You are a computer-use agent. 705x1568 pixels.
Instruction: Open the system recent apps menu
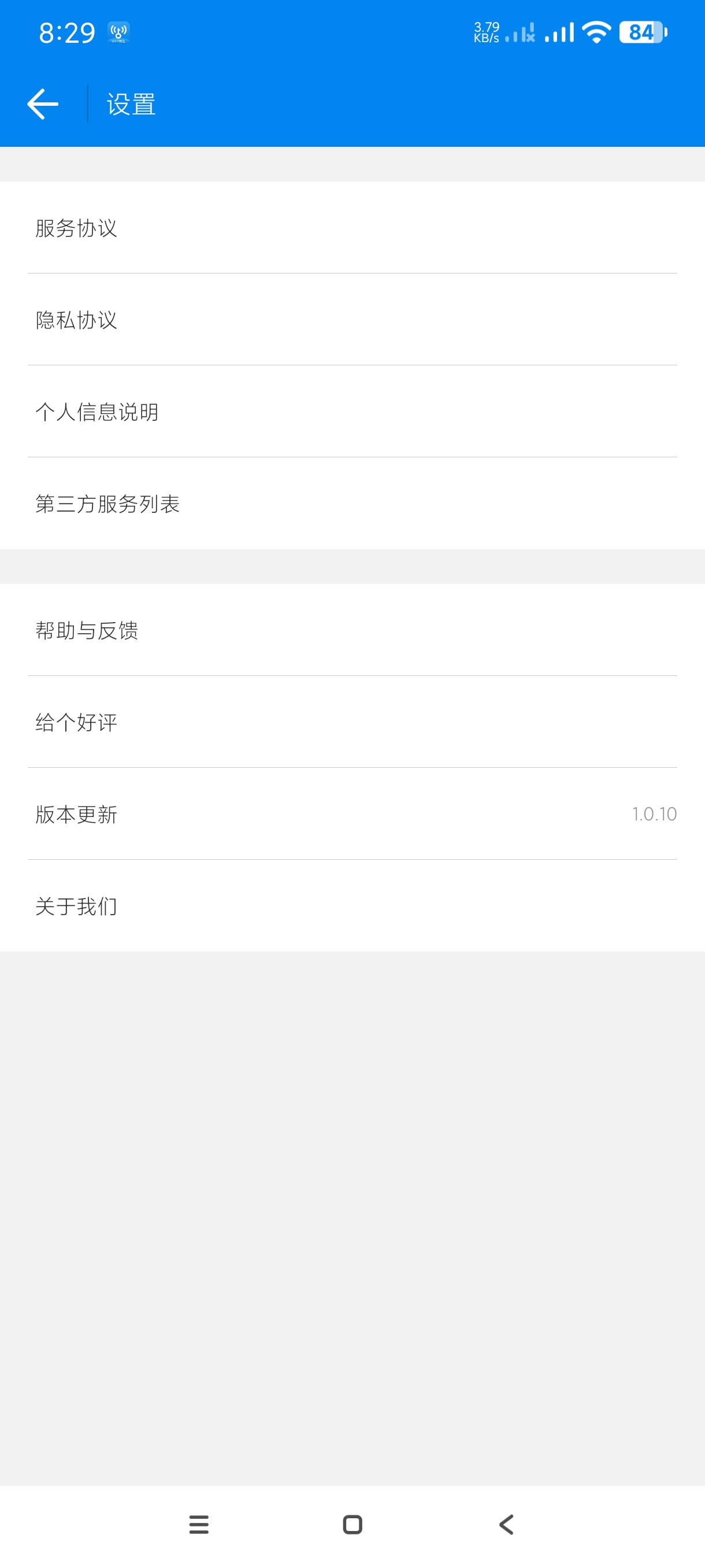(x=199, y=1524)
